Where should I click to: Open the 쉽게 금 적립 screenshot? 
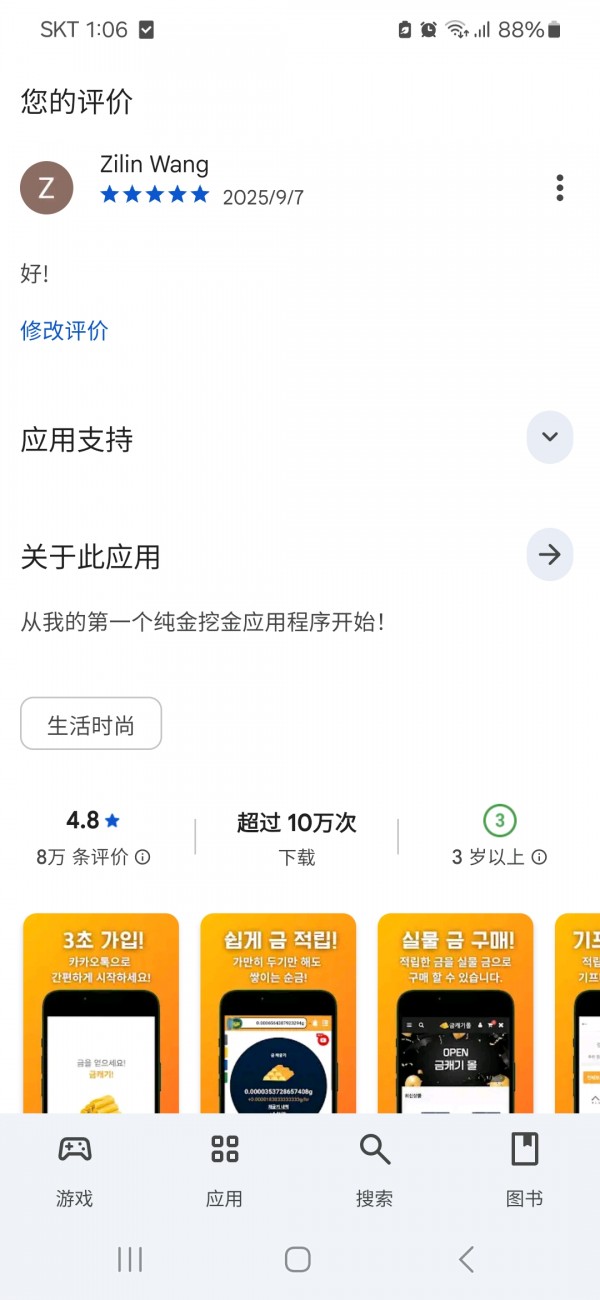pos(278,1012)
